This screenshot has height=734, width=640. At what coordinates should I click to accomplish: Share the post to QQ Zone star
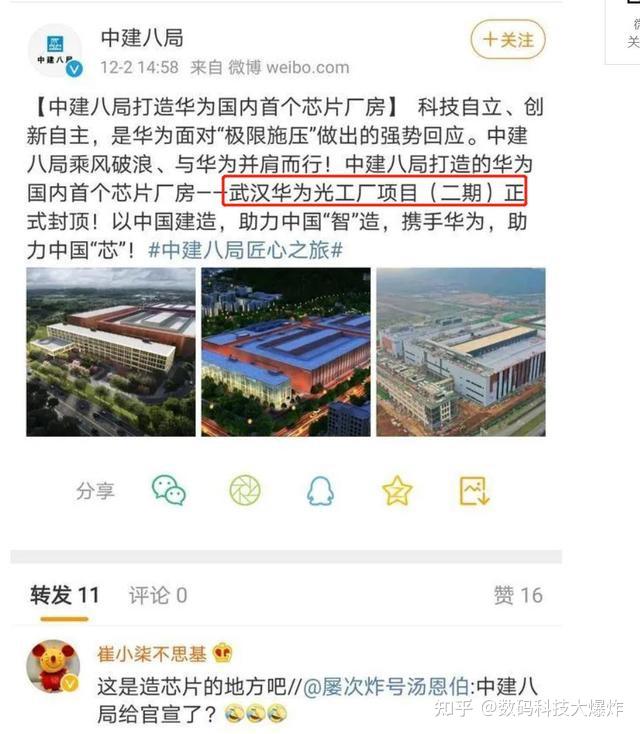click(396, 490)
